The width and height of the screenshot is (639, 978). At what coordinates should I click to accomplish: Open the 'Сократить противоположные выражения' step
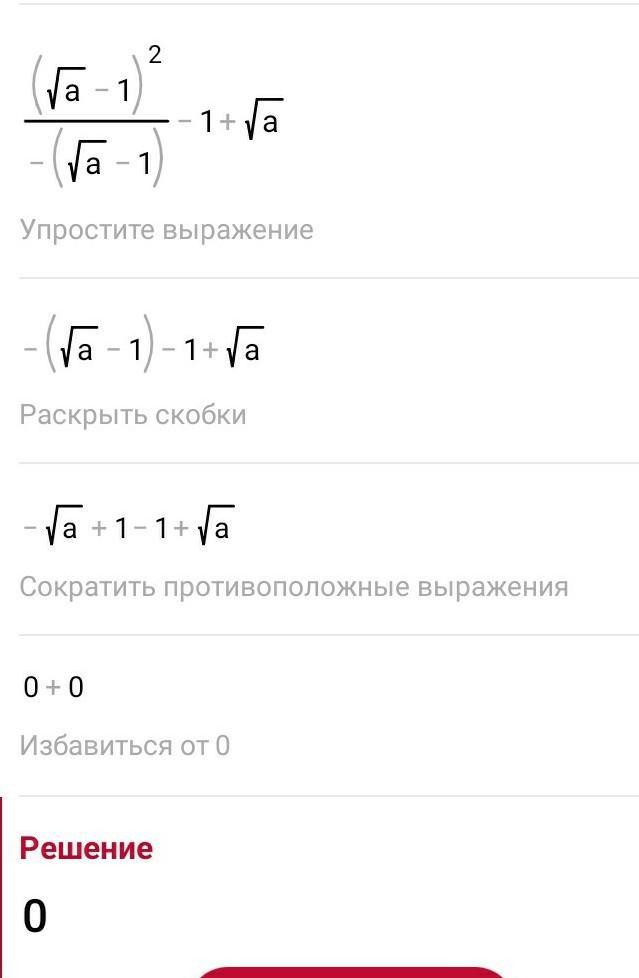coord(294,586)
